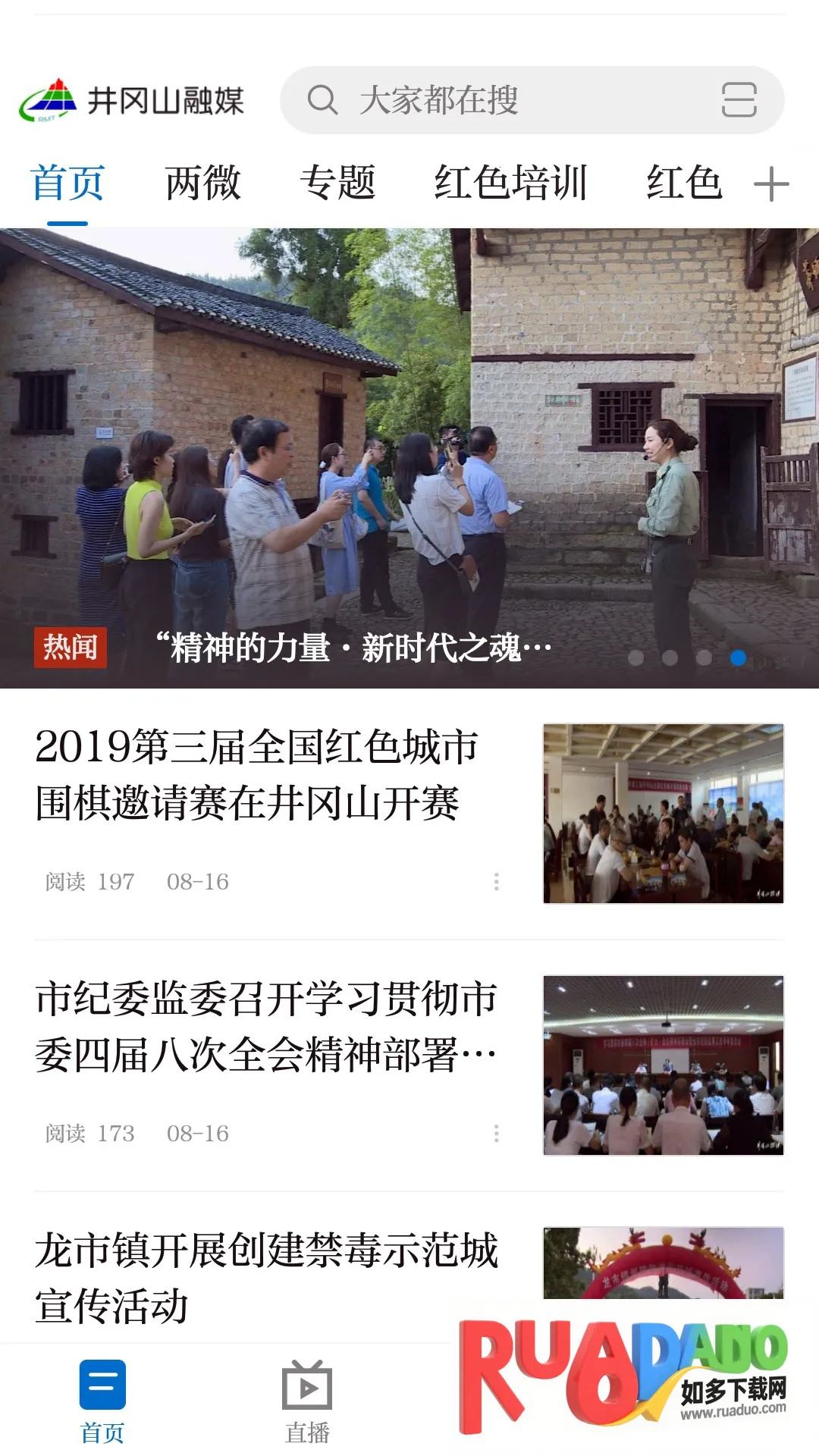Switch to the 两微 tab
Image resolution: width=819 pixels, height=1456 pixels.
(202, 184)
